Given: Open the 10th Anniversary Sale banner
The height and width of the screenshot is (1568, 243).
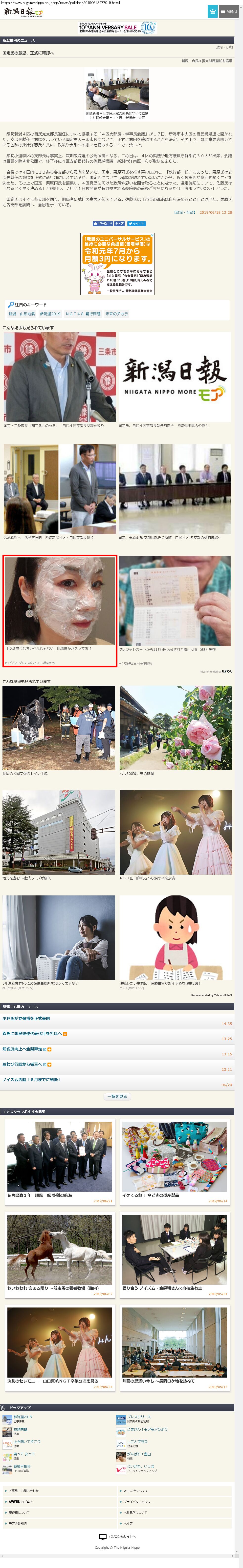Looking at the screenshot, I should pyautogui.click(x=117, y=27).
